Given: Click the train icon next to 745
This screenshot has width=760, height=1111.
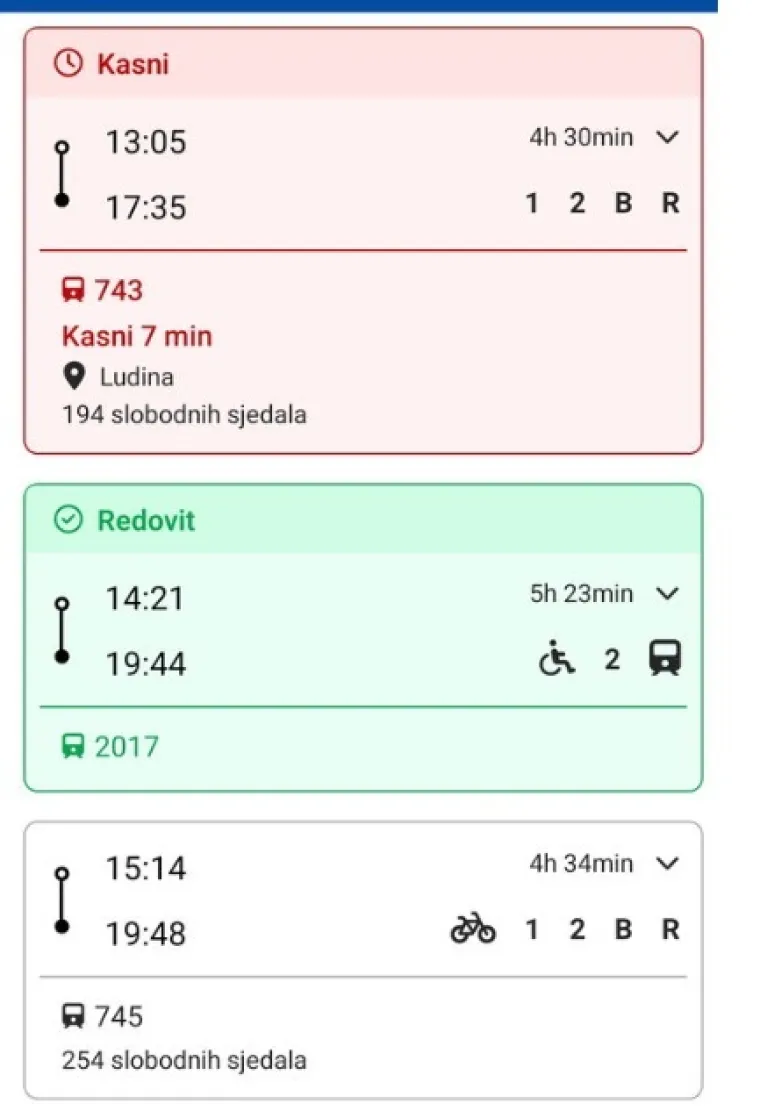Looking at the screenshot, I should point(72,1016).
